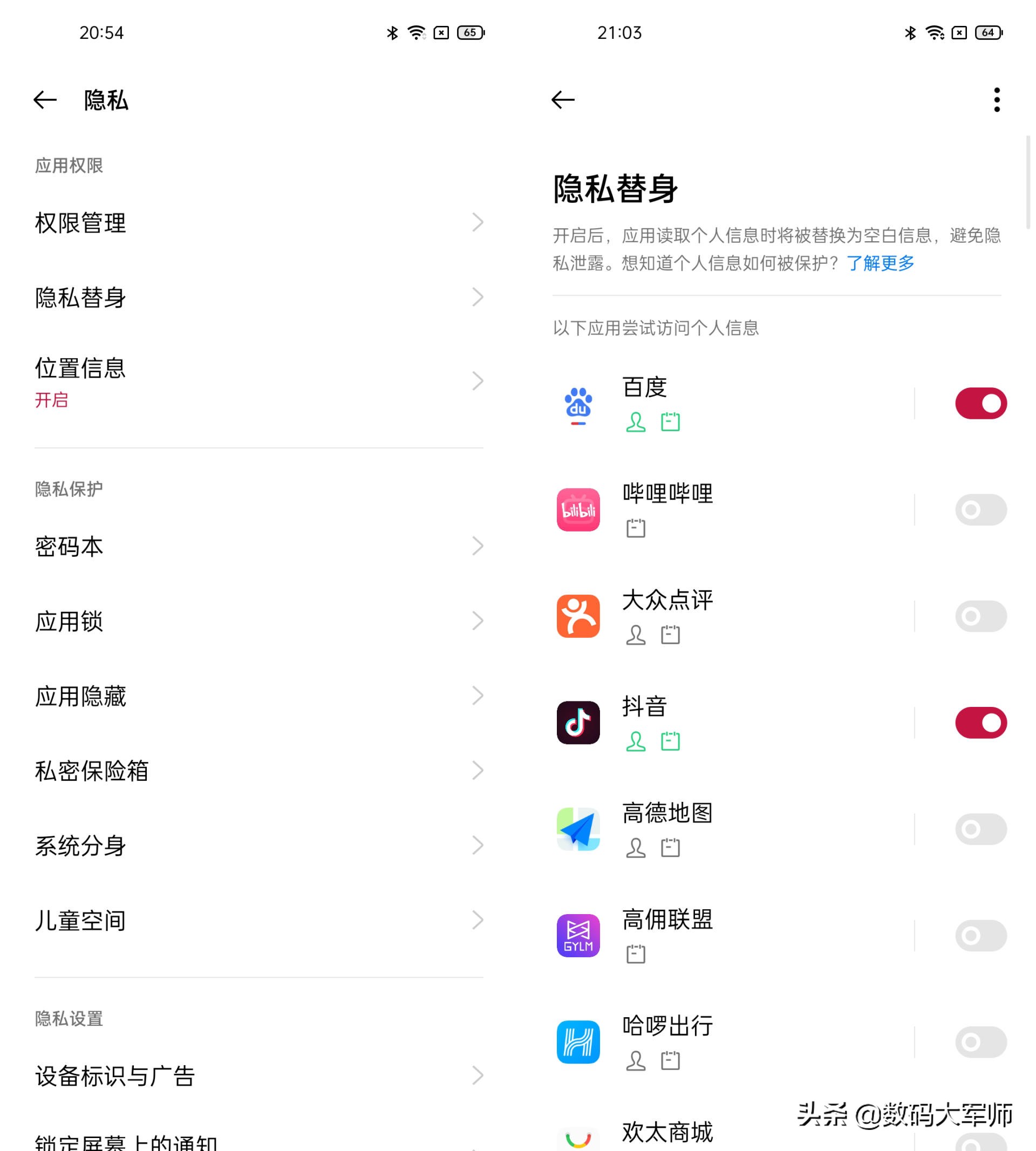Disable the privacy toggle for 百度
The height and width of the screenshot is (1151, 1036).
[x=981, y=403]
